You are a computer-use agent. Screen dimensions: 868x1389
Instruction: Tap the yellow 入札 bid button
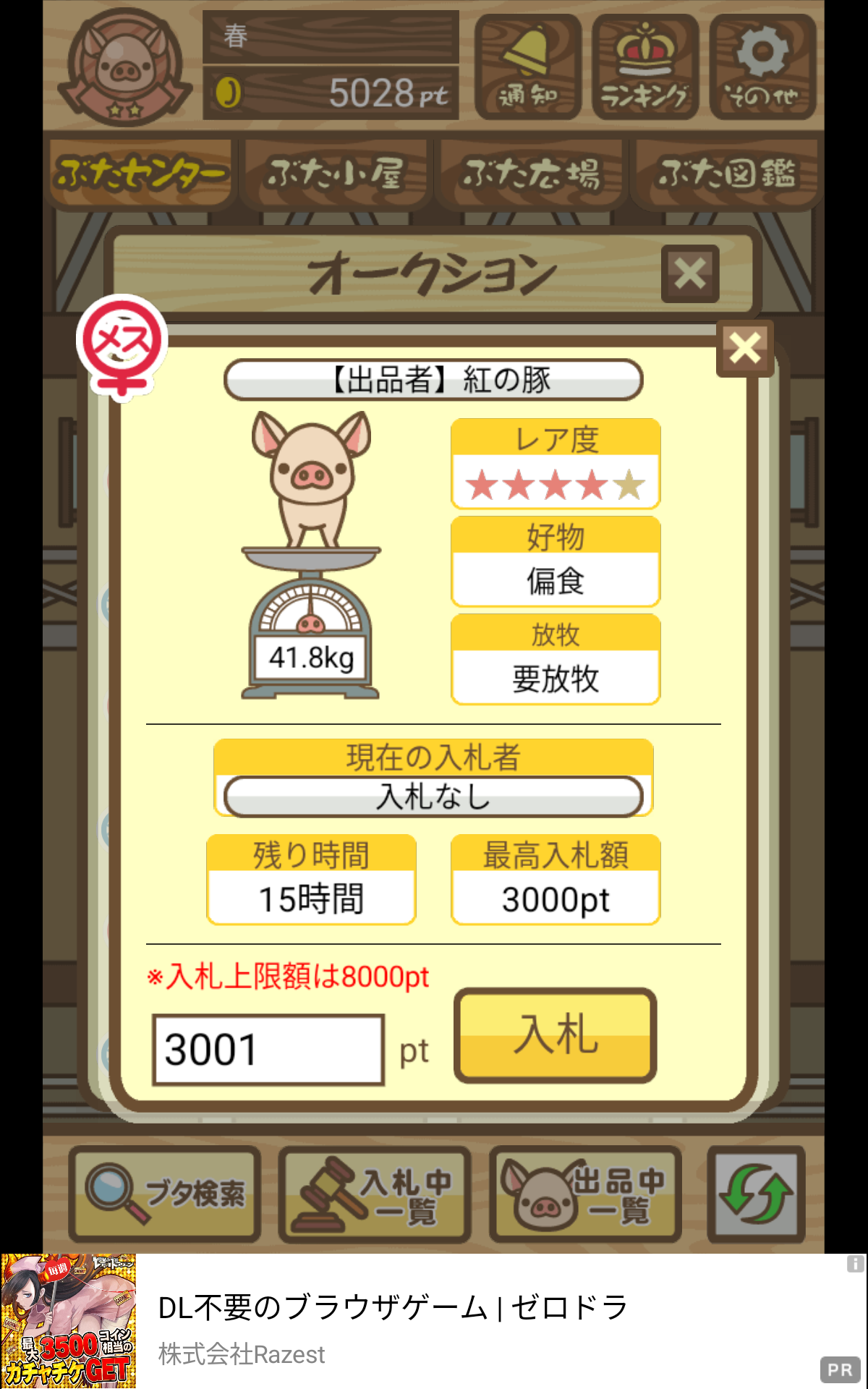tap(555, 1035)
